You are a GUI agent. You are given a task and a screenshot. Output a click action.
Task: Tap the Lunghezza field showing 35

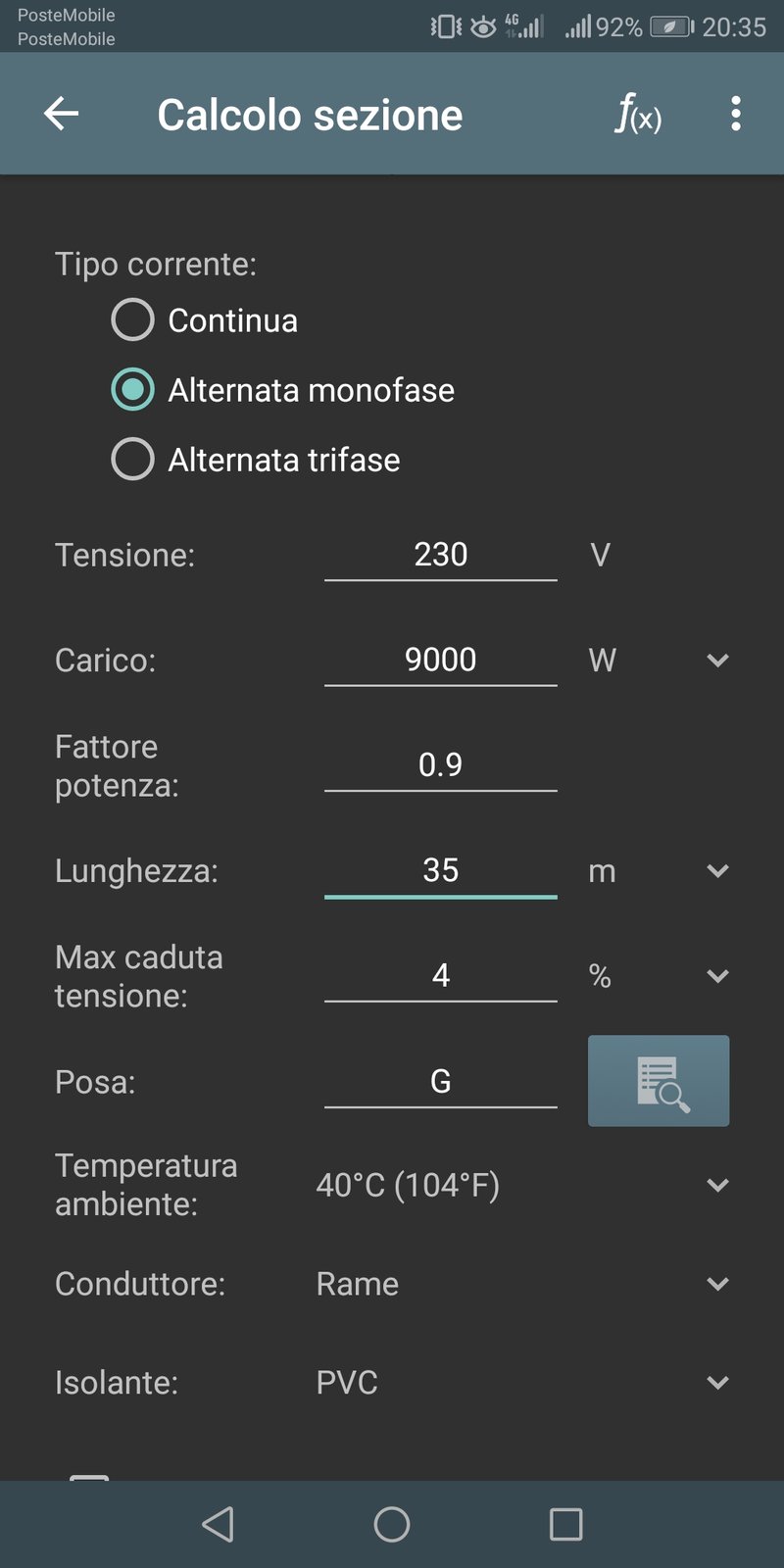(441, 871)
